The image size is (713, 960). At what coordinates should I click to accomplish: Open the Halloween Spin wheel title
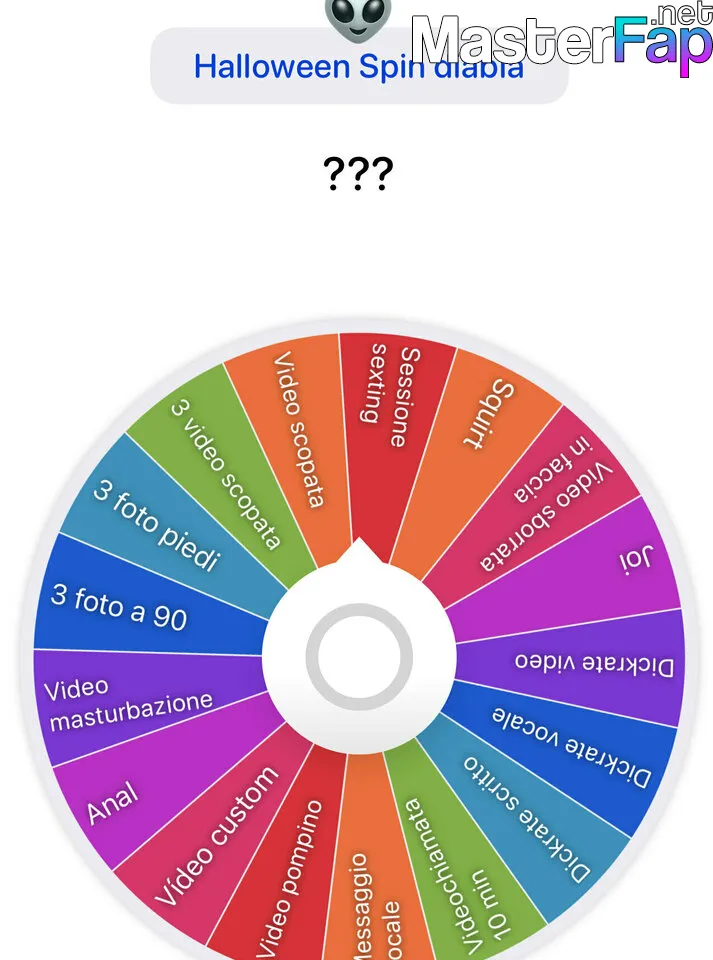click(357, 67)
